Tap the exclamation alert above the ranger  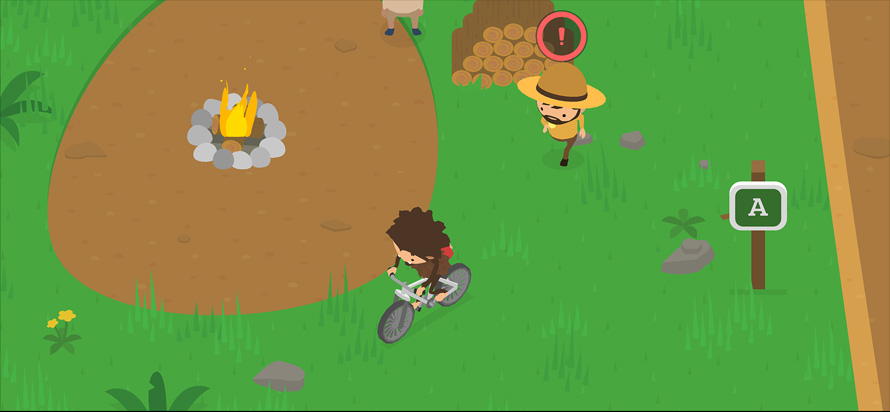click(x=562, y=37)
